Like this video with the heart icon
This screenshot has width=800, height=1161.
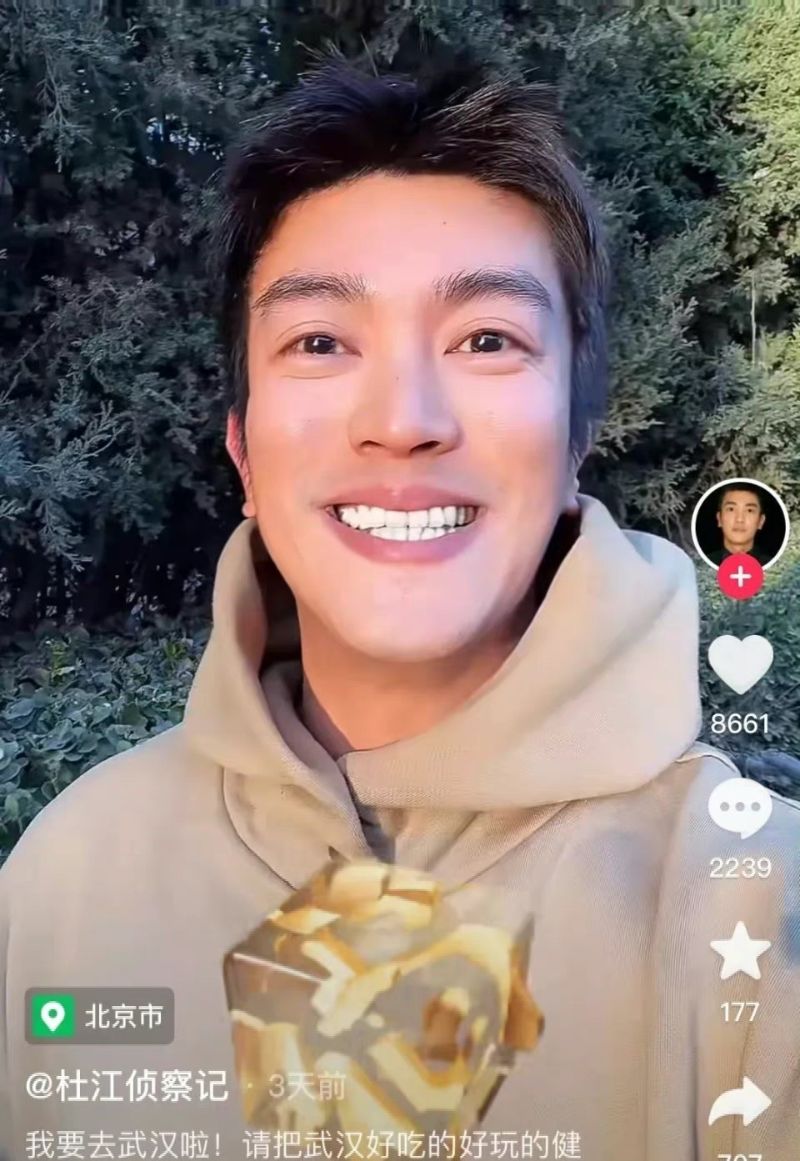point(740,663)
